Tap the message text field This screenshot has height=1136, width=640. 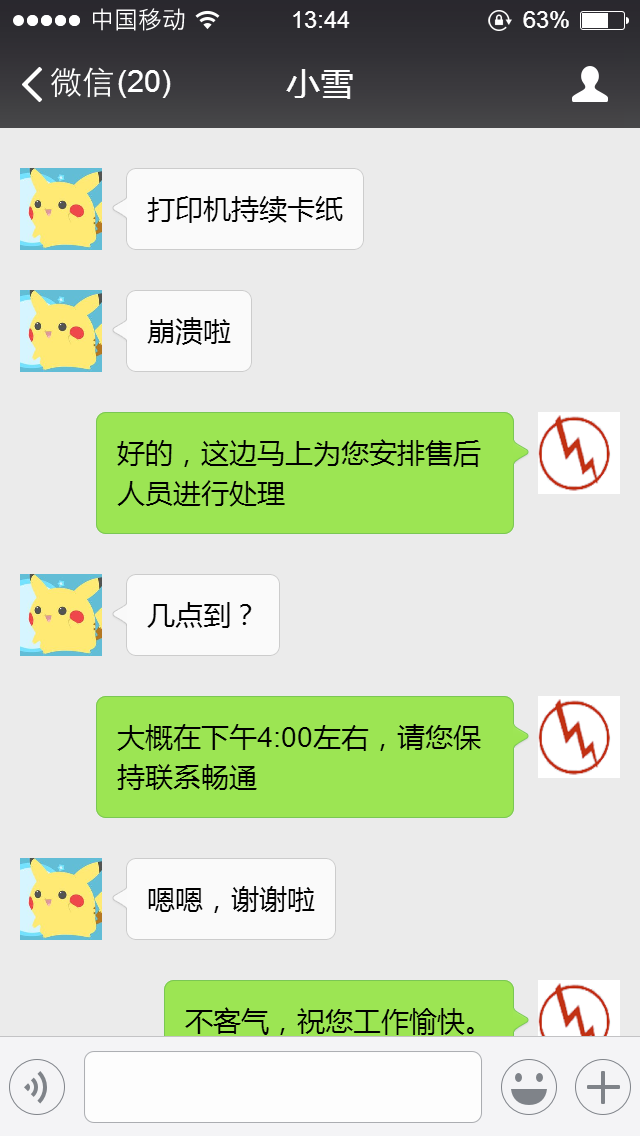(x=283, y=1087)
